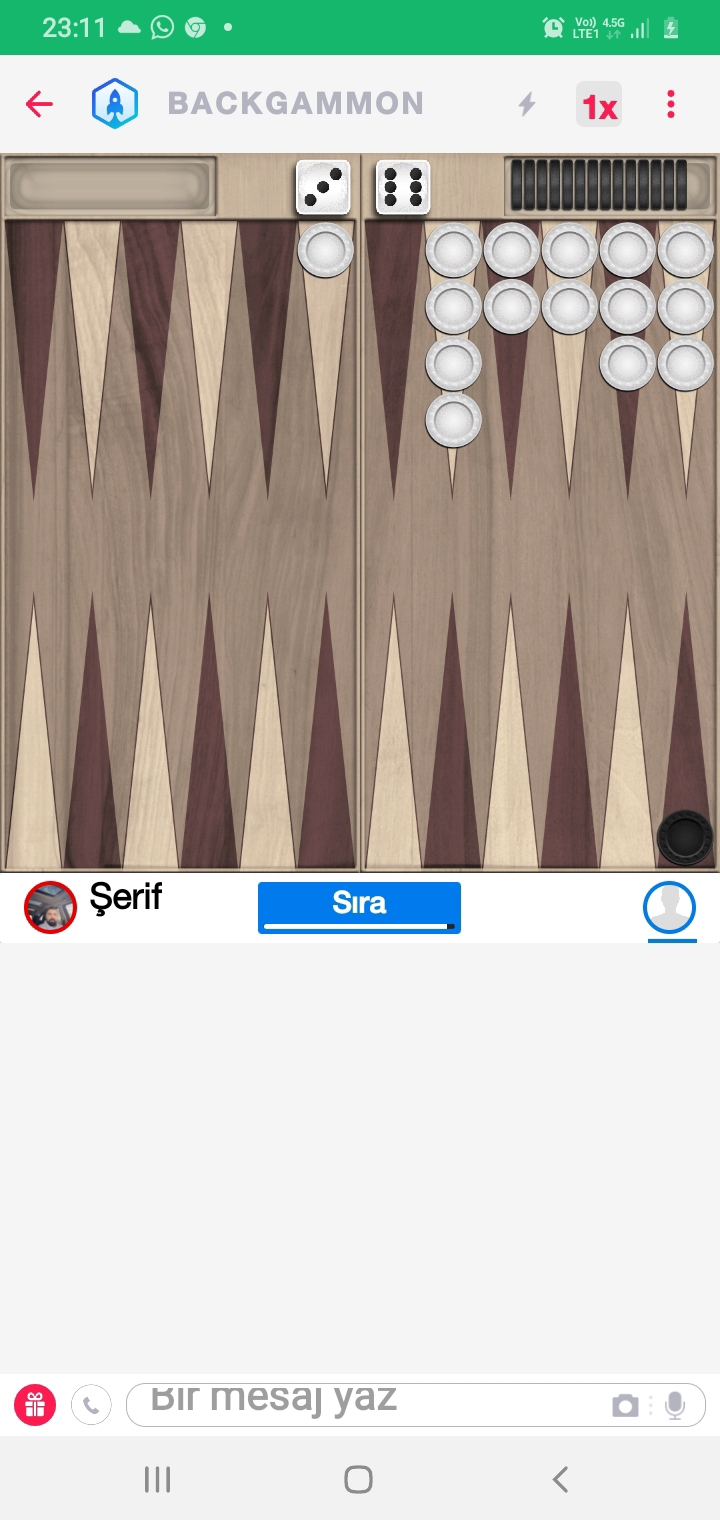Select the lone white checker top left
720x1520 pixels.
point(326,250)
